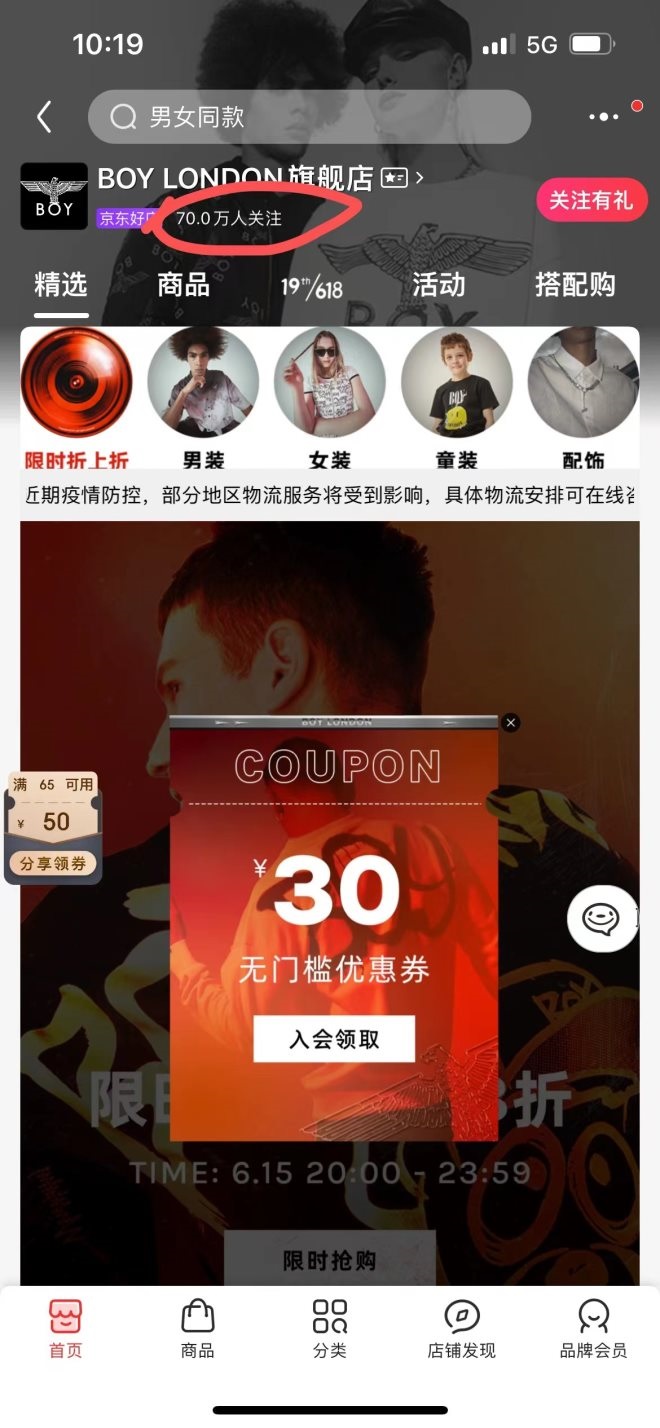Screen dimensions: 660x1428
Task: Switch to the 商品 top tab
Action: [183, 285]
